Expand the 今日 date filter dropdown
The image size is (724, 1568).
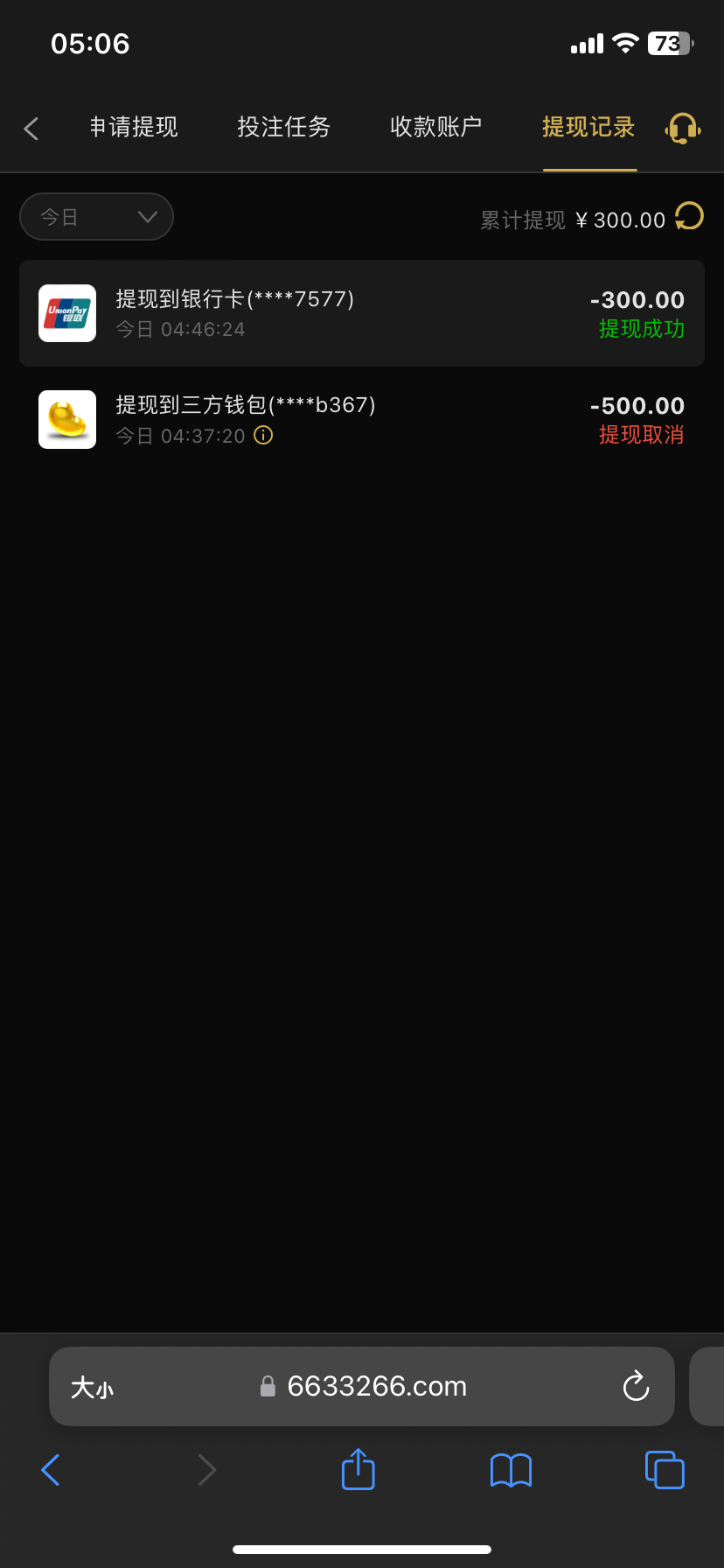coord(96,217)
